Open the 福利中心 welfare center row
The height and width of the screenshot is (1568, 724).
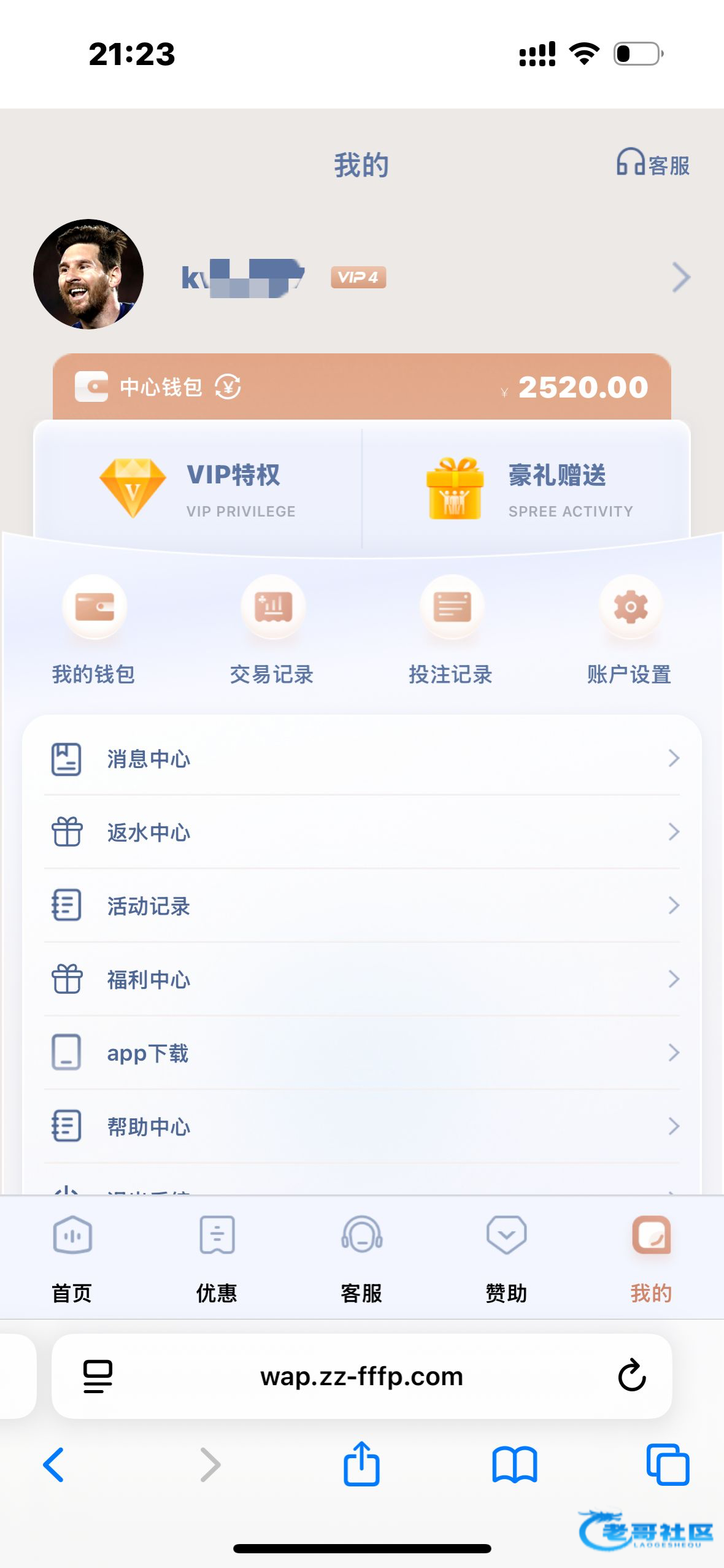(x=362, y=980)
